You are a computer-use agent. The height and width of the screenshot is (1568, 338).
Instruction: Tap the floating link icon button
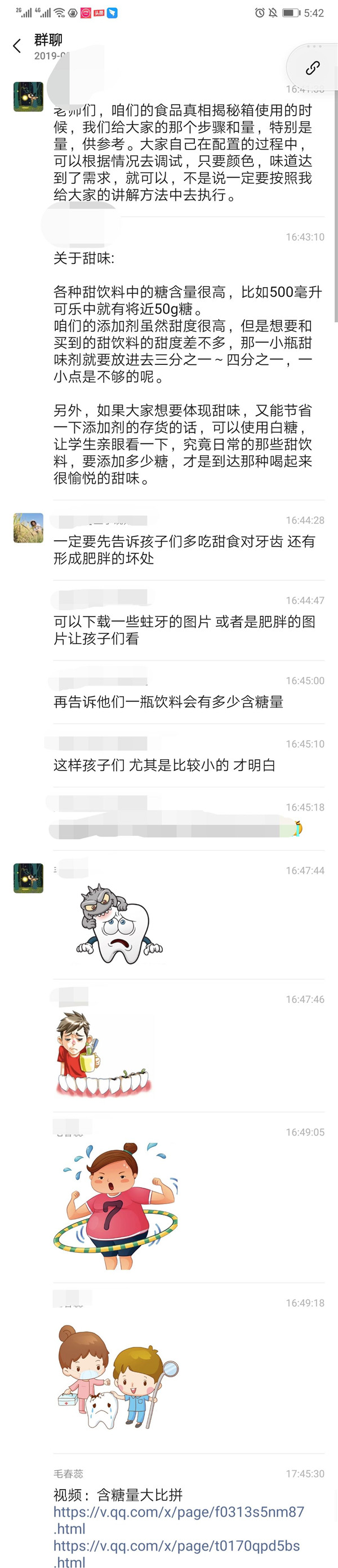coord(313,68)
